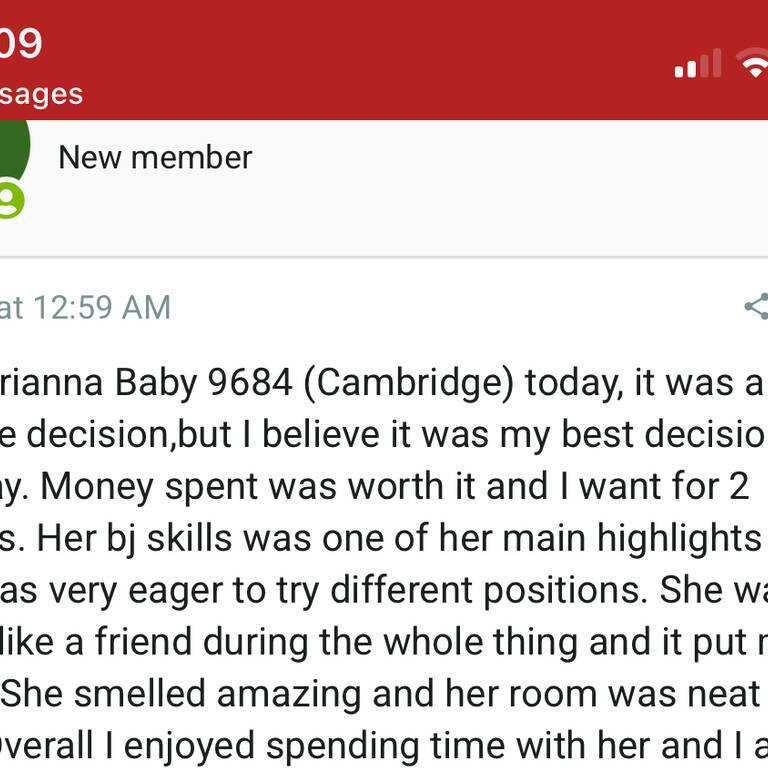Open the poster's green avatar
Viewport: 768px width, 768px height.
pyautogui.click(x=10, y=150)
